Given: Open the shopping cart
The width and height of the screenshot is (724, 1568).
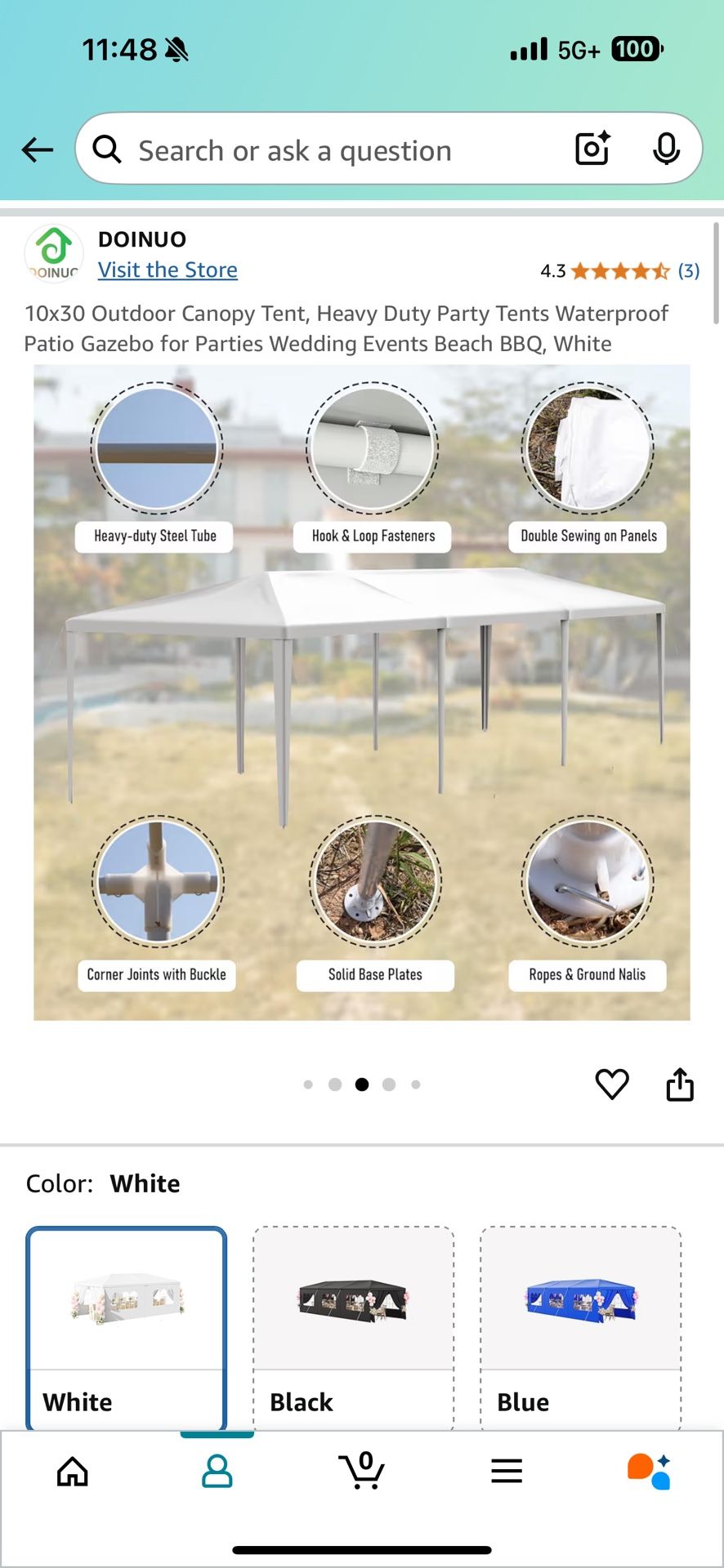Looking at the screenshot, I should coord(361,1472).
